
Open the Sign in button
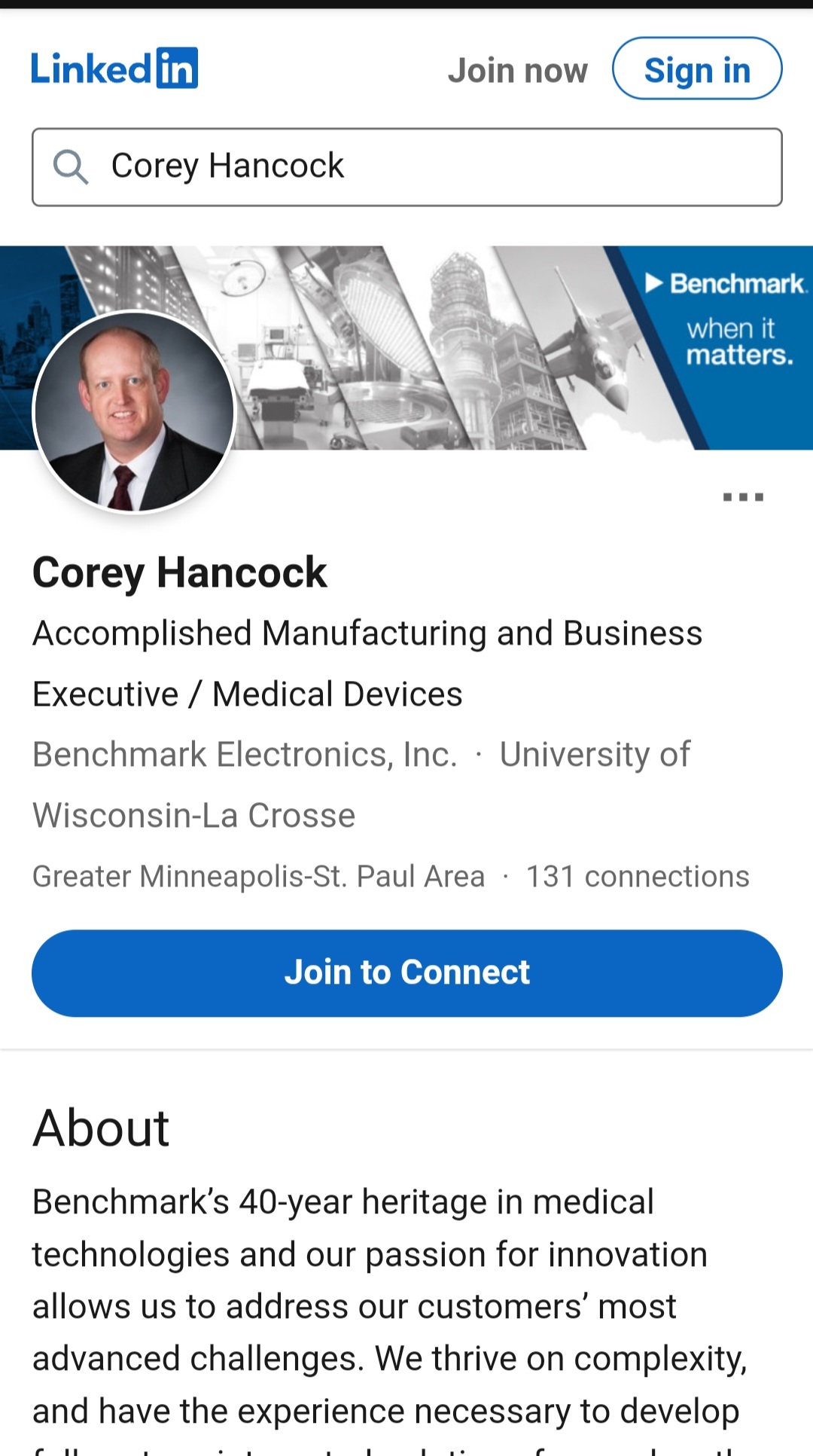pyautogui.click(x=697, y=69)
